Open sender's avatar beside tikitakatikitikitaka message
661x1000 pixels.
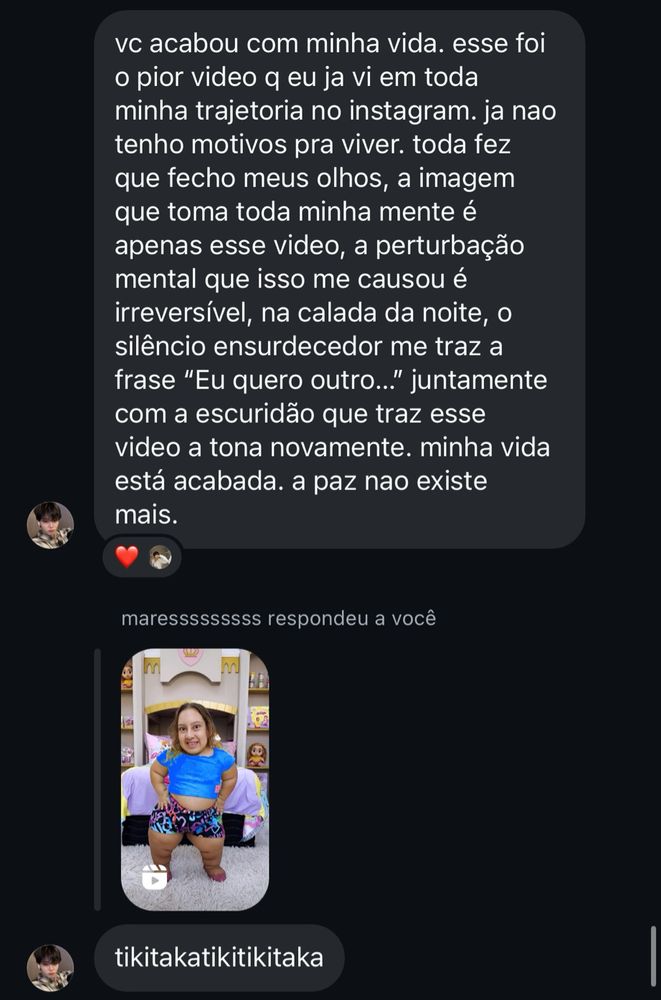[50, 967]
